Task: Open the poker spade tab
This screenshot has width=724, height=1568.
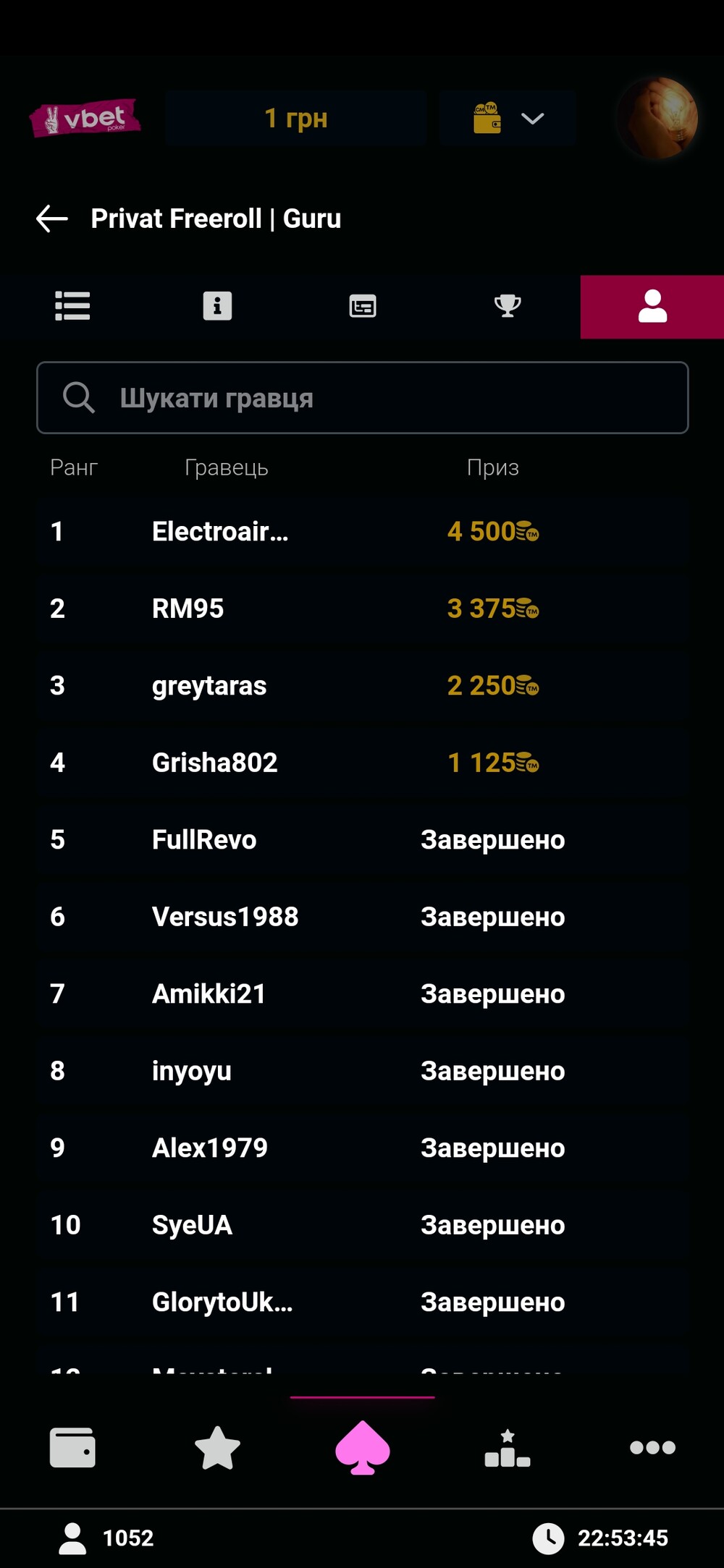Action: coord(363,1448)
